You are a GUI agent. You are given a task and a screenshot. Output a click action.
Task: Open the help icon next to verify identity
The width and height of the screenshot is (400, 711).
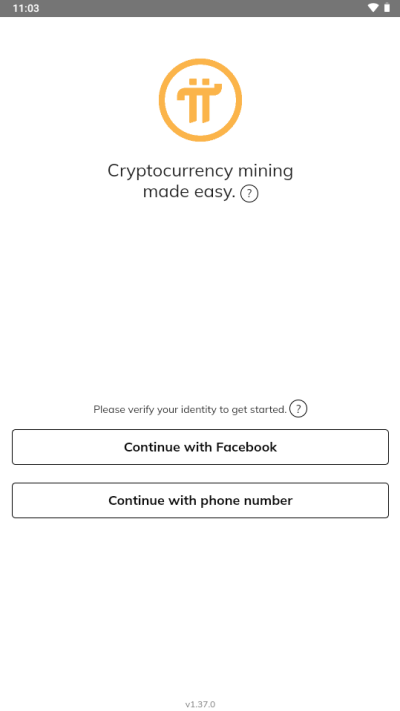(298, 409)
